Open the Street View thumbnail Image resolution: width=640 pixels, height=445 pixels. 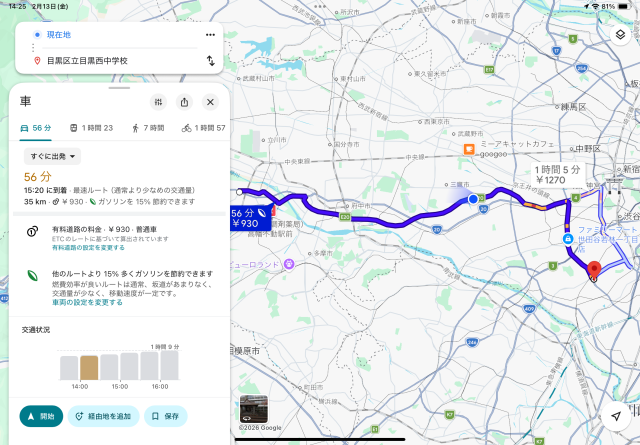(253, 409)
